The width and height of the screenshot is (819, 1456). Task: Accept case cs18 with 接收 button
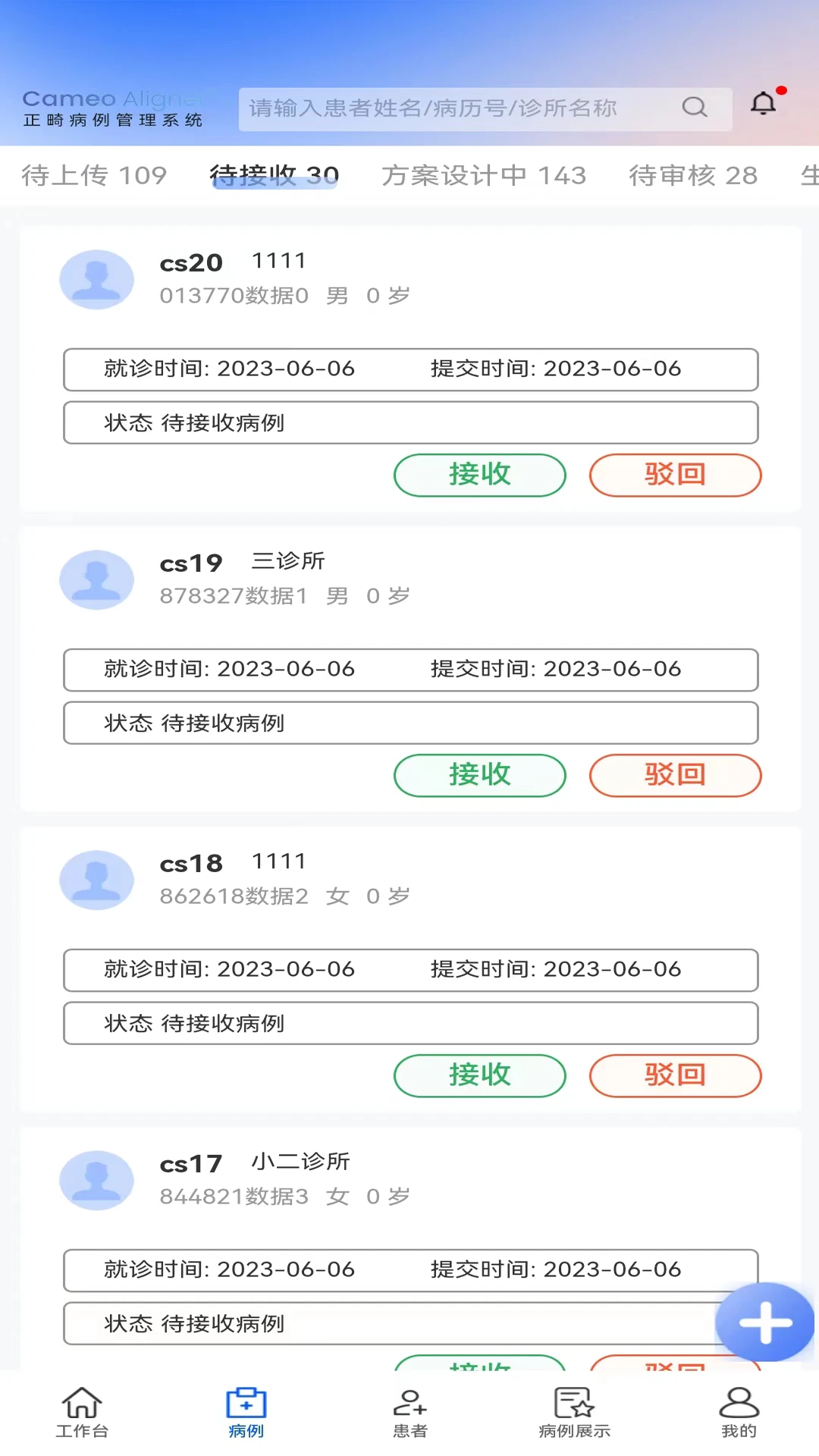[x=479, y=1075]
